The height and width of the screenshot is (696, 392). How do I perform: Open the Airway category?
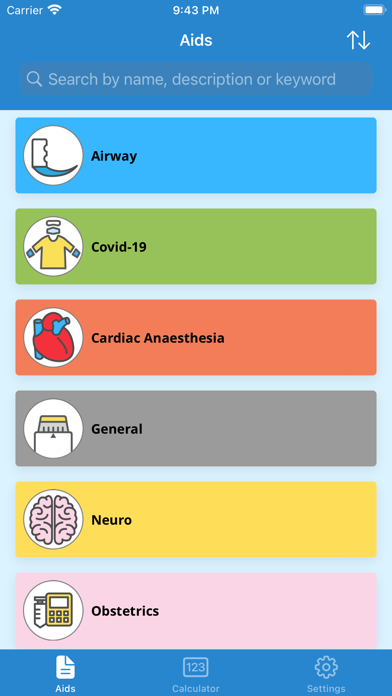tap(196, 155)
